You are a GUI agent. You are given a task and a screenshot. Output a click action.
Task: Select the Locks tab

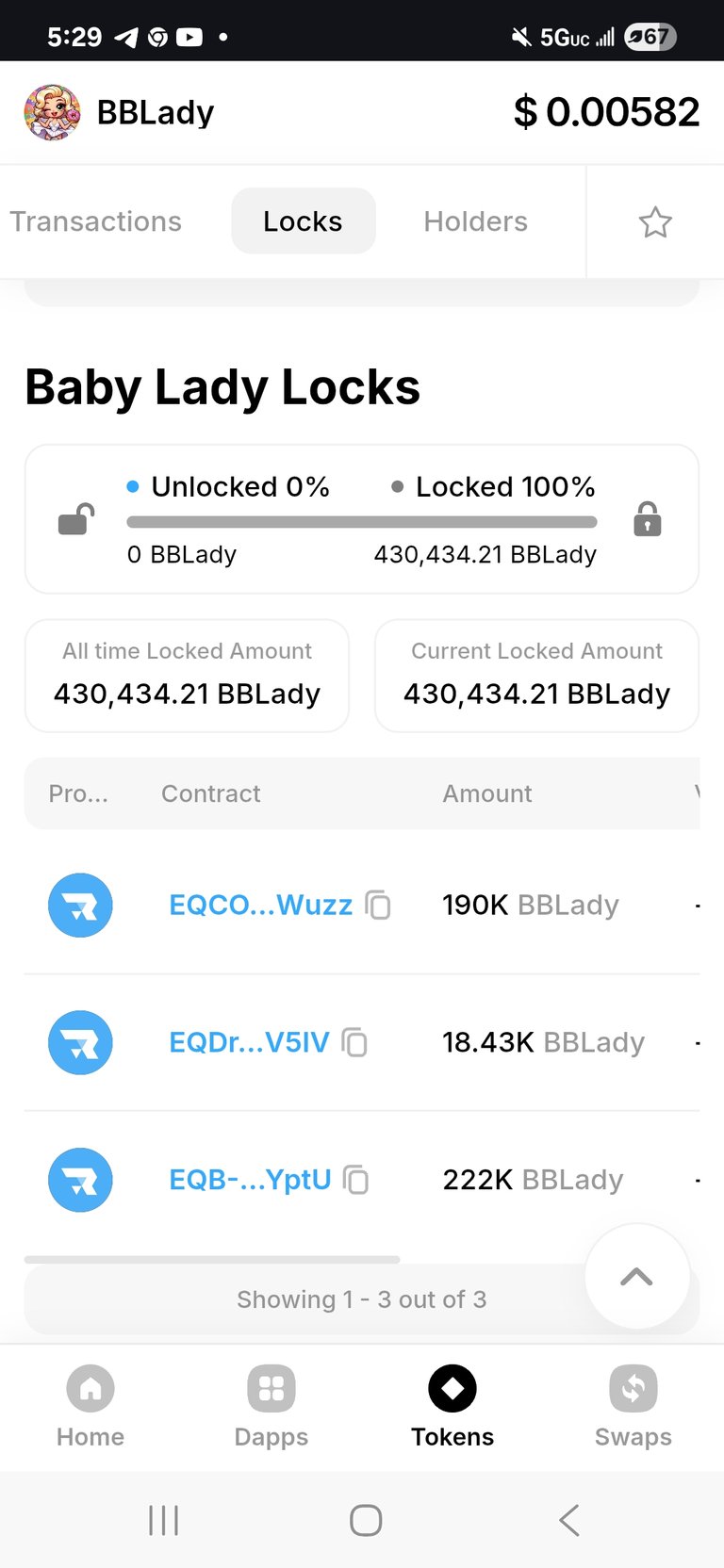click(303, 221)
